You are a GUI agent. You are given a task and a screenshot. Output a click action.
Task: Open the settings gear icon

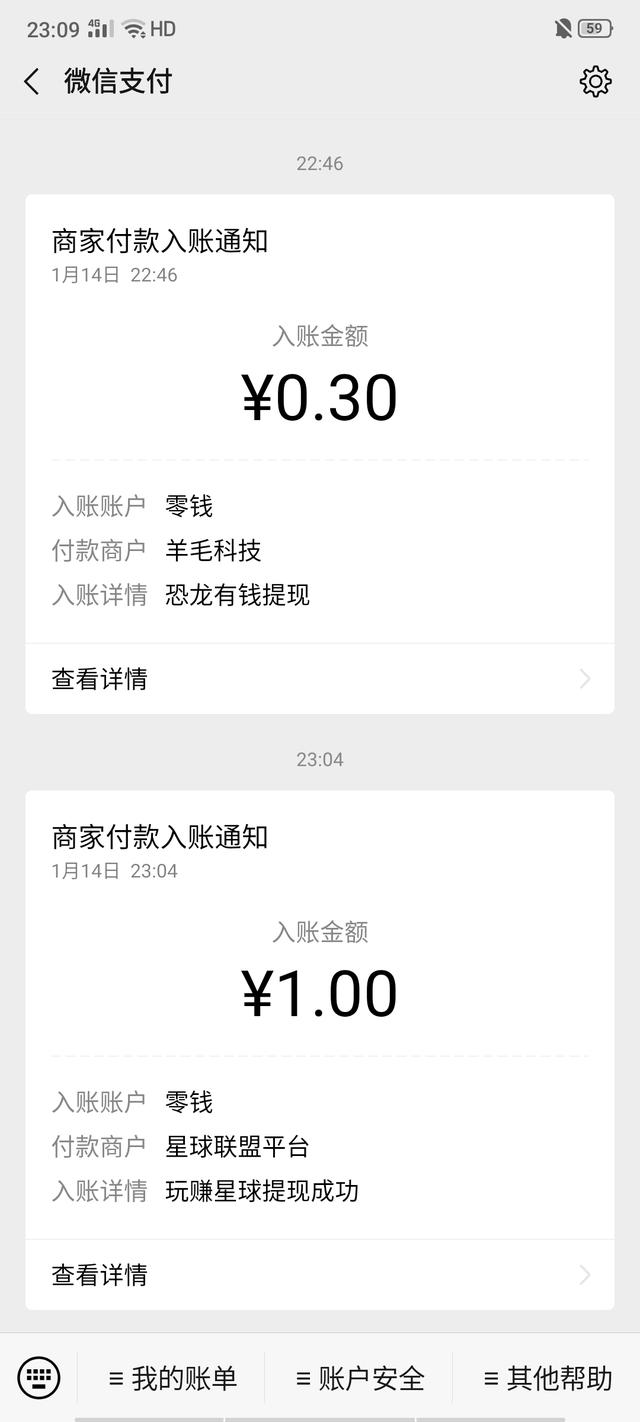point(595,82)
